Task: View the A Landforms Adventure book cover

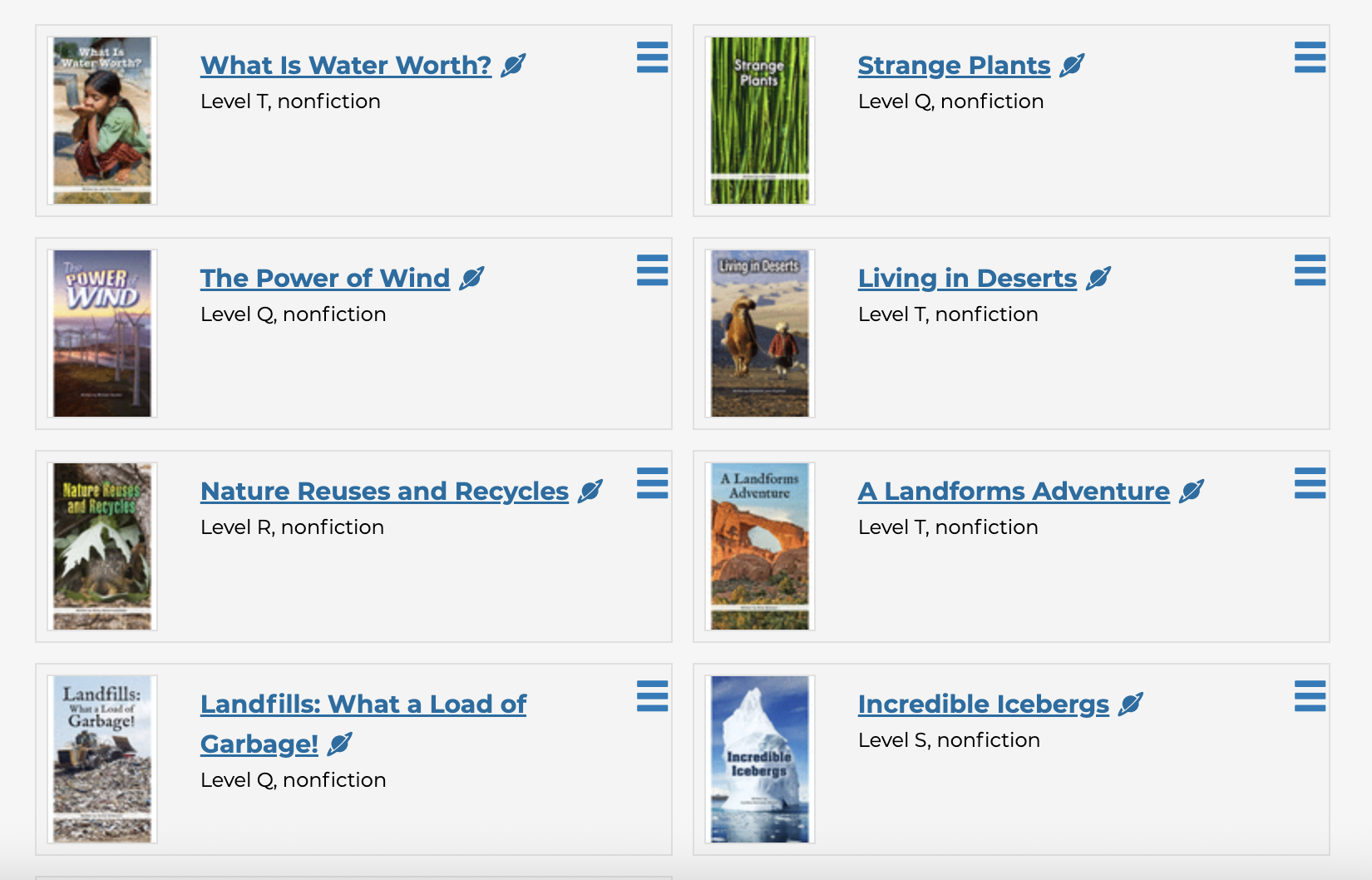Action: click(760, 546)
